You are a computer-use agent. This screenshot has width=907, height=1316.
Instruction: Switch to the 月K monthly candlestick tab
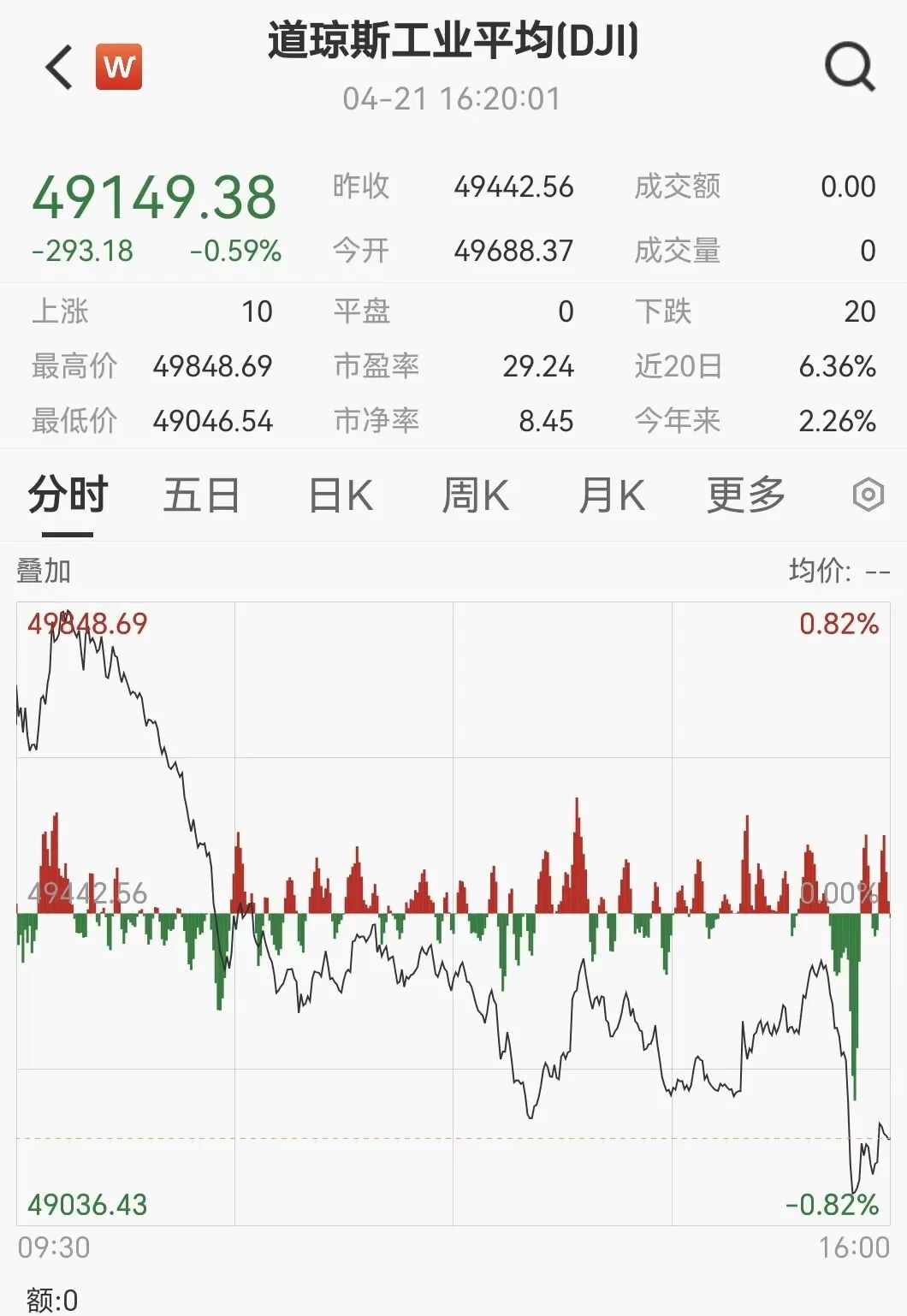tap(609, 495)
